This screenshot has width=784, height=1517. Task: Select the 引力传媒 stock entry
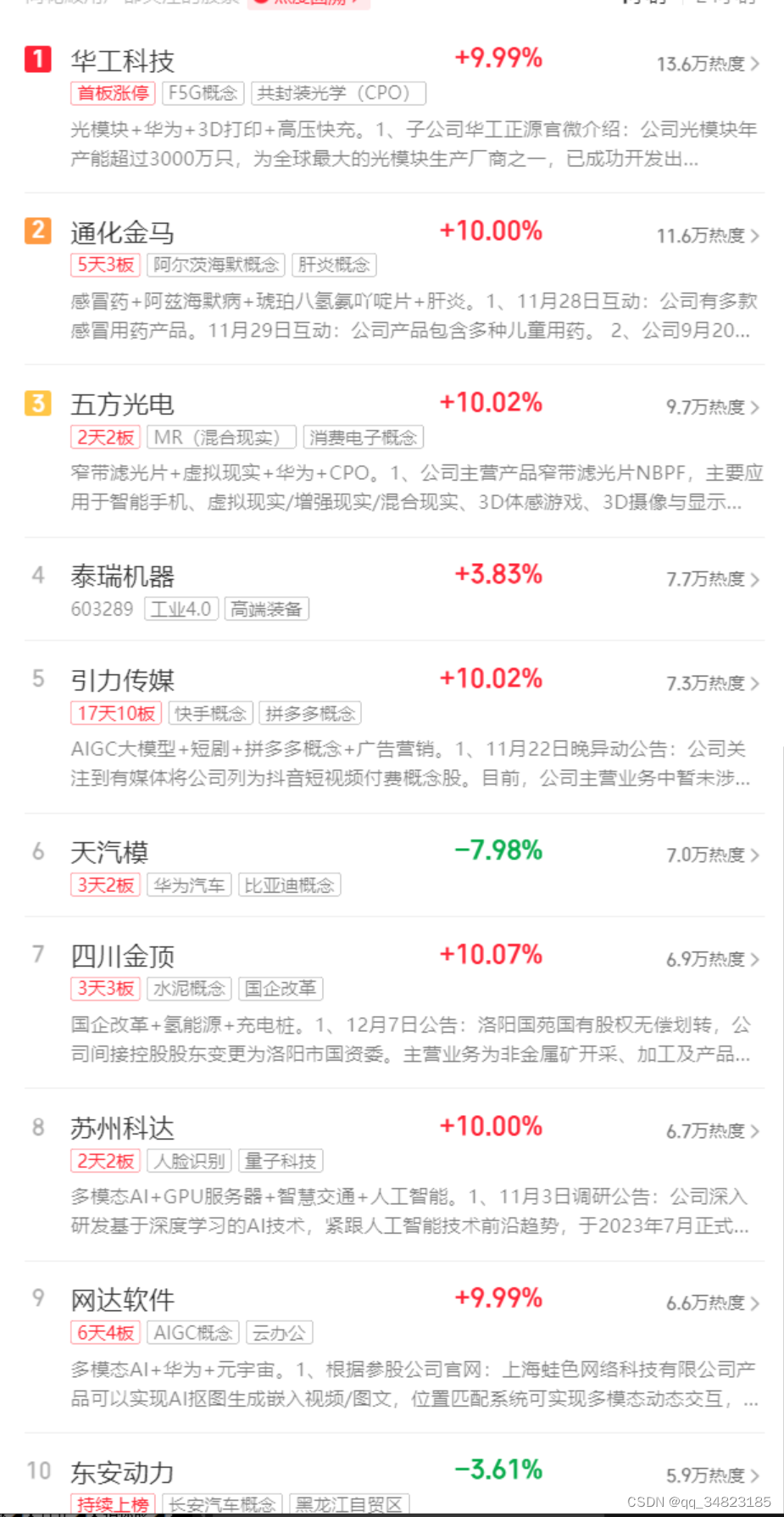coord(394,728)
